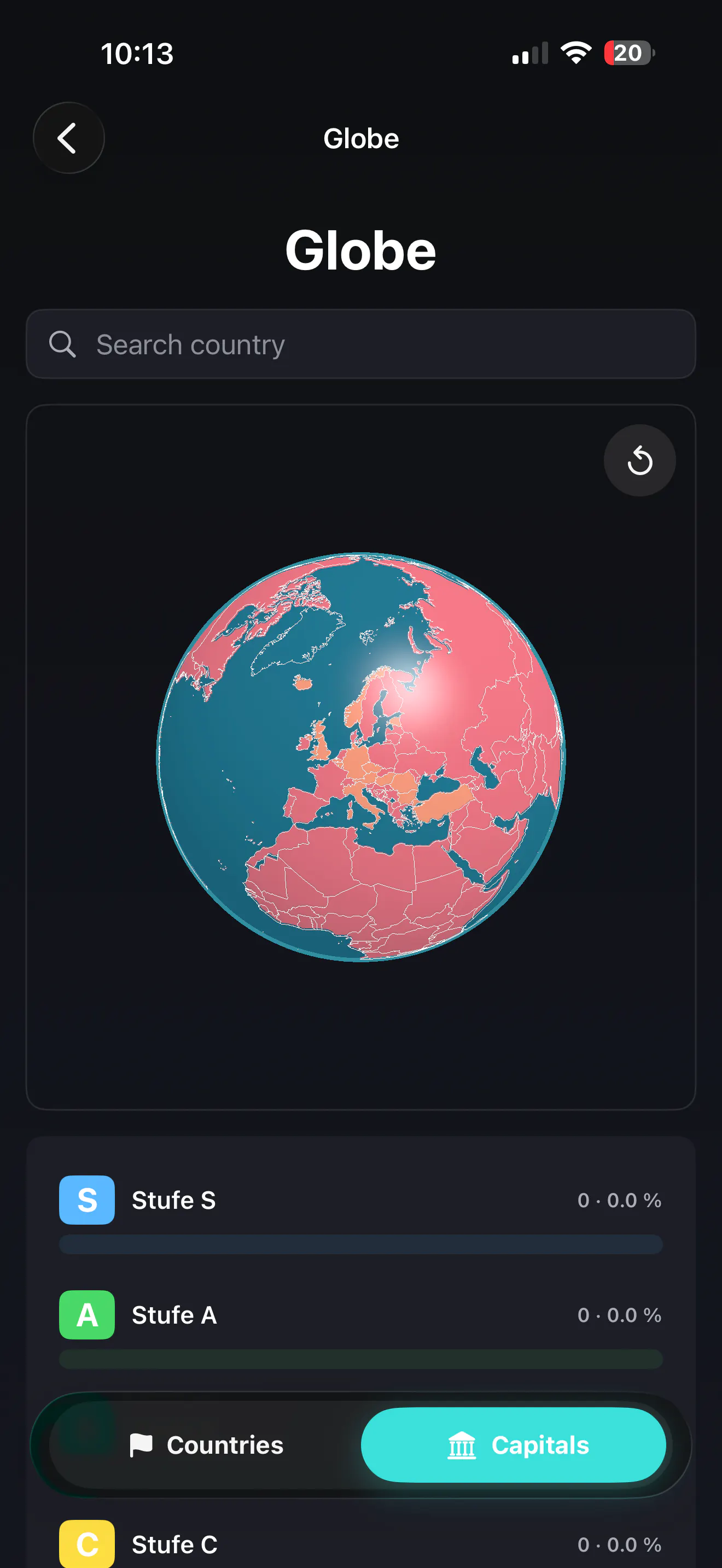The height and width of the screenshot is (1568, 722).
Task: Select the Capitals tab
Action: (513, 1445)
